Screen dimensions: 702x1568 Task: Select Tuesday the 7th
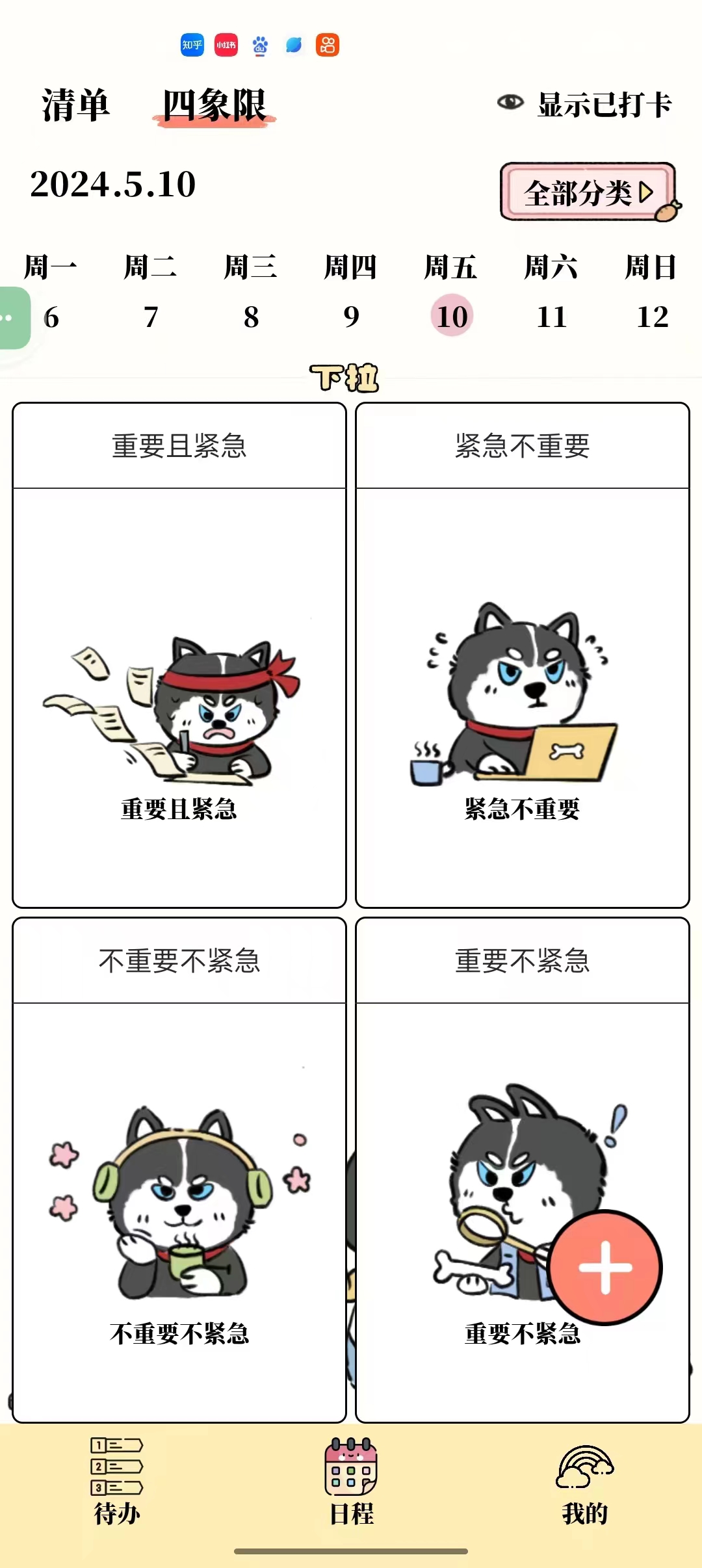(151, 317)
